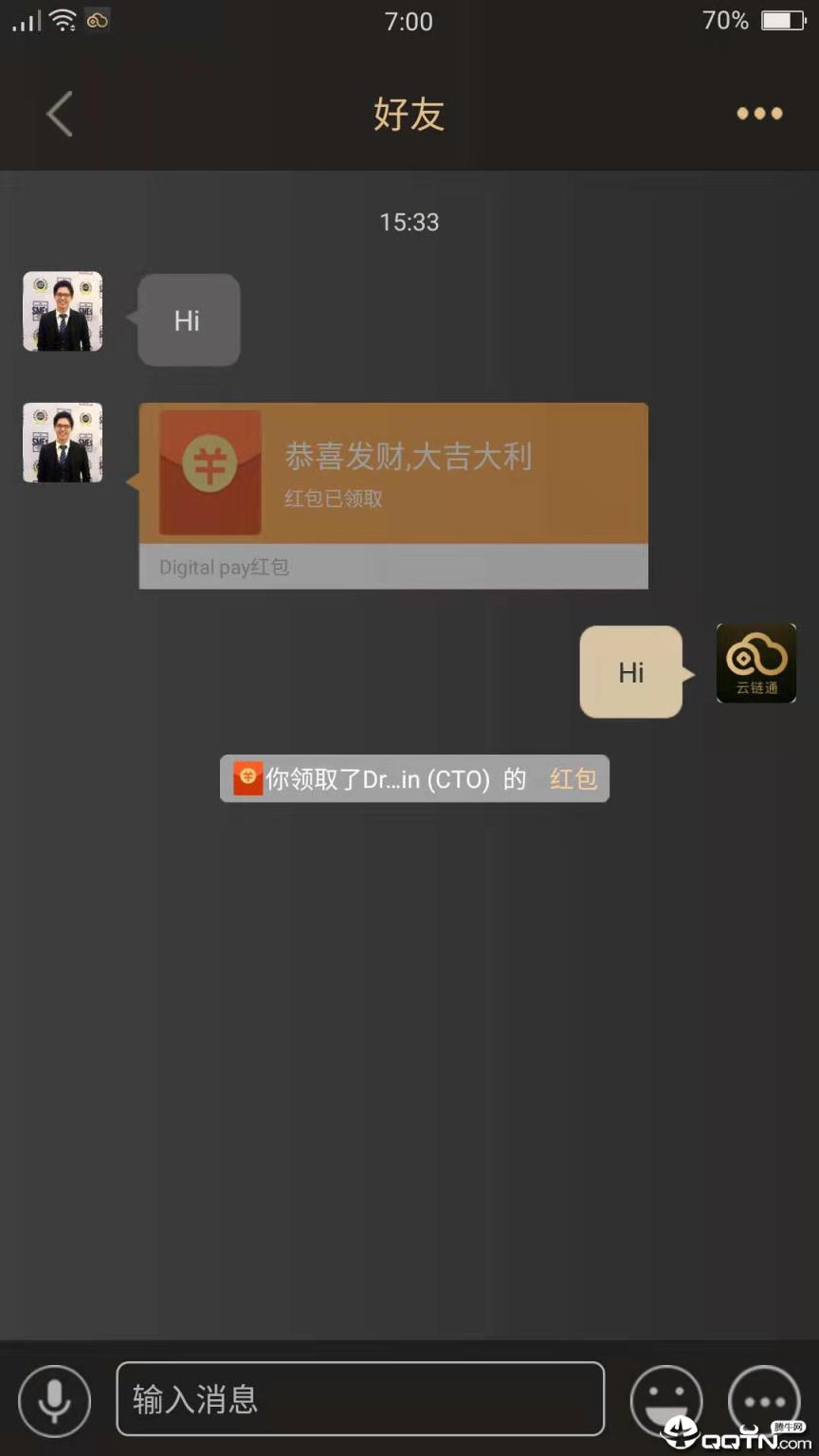Tap your 云链通 avatar icon

point(755,663)
